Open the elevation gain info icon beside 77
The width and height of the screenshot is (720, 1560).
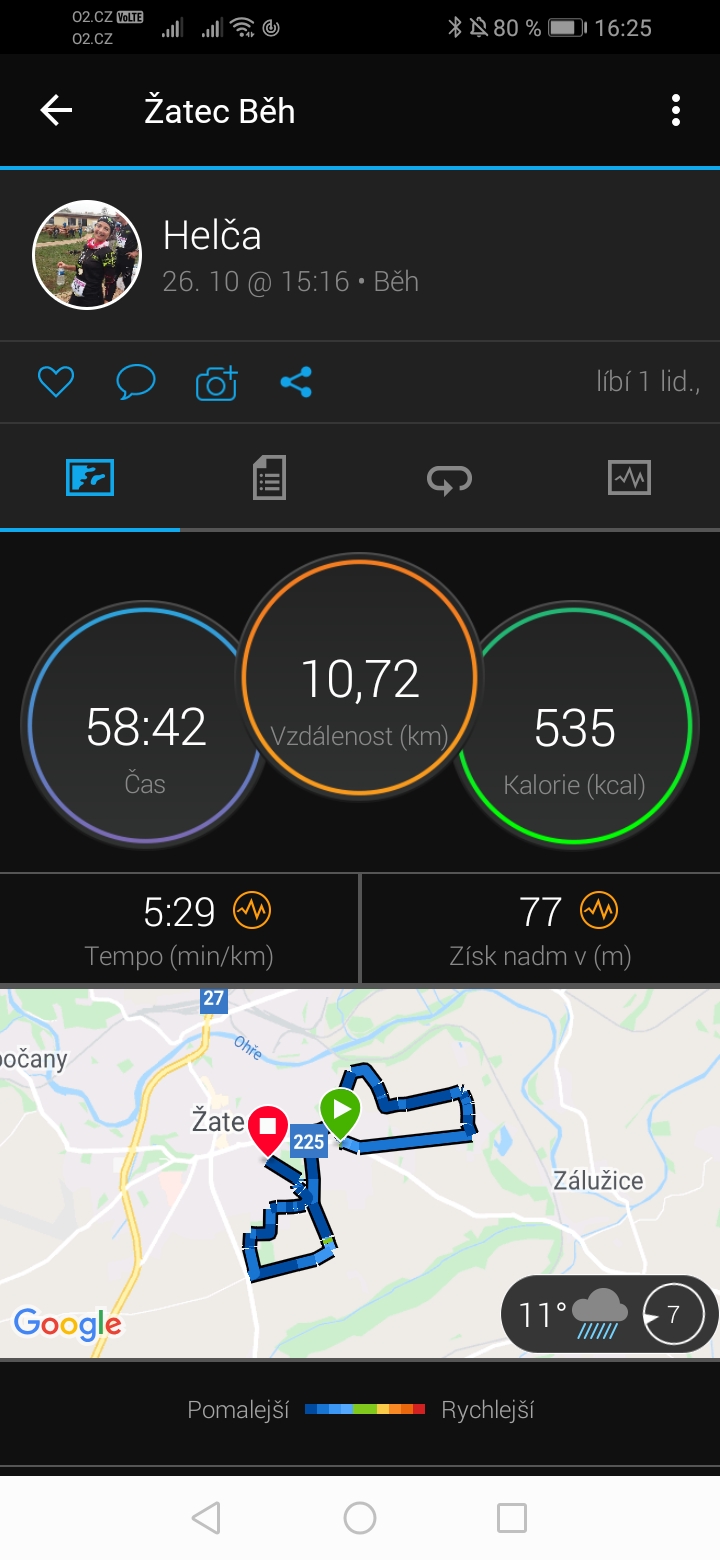(599, 911)
